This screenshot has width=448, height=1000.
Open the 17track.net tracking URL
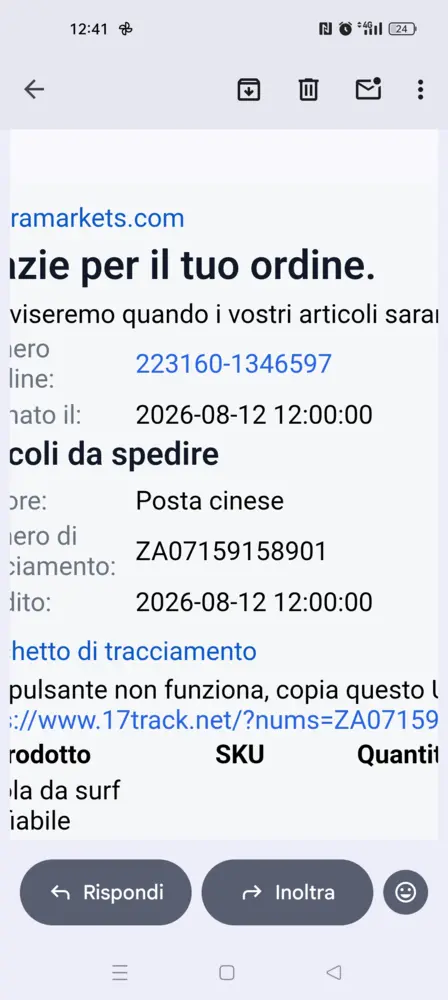pos(224,721)
